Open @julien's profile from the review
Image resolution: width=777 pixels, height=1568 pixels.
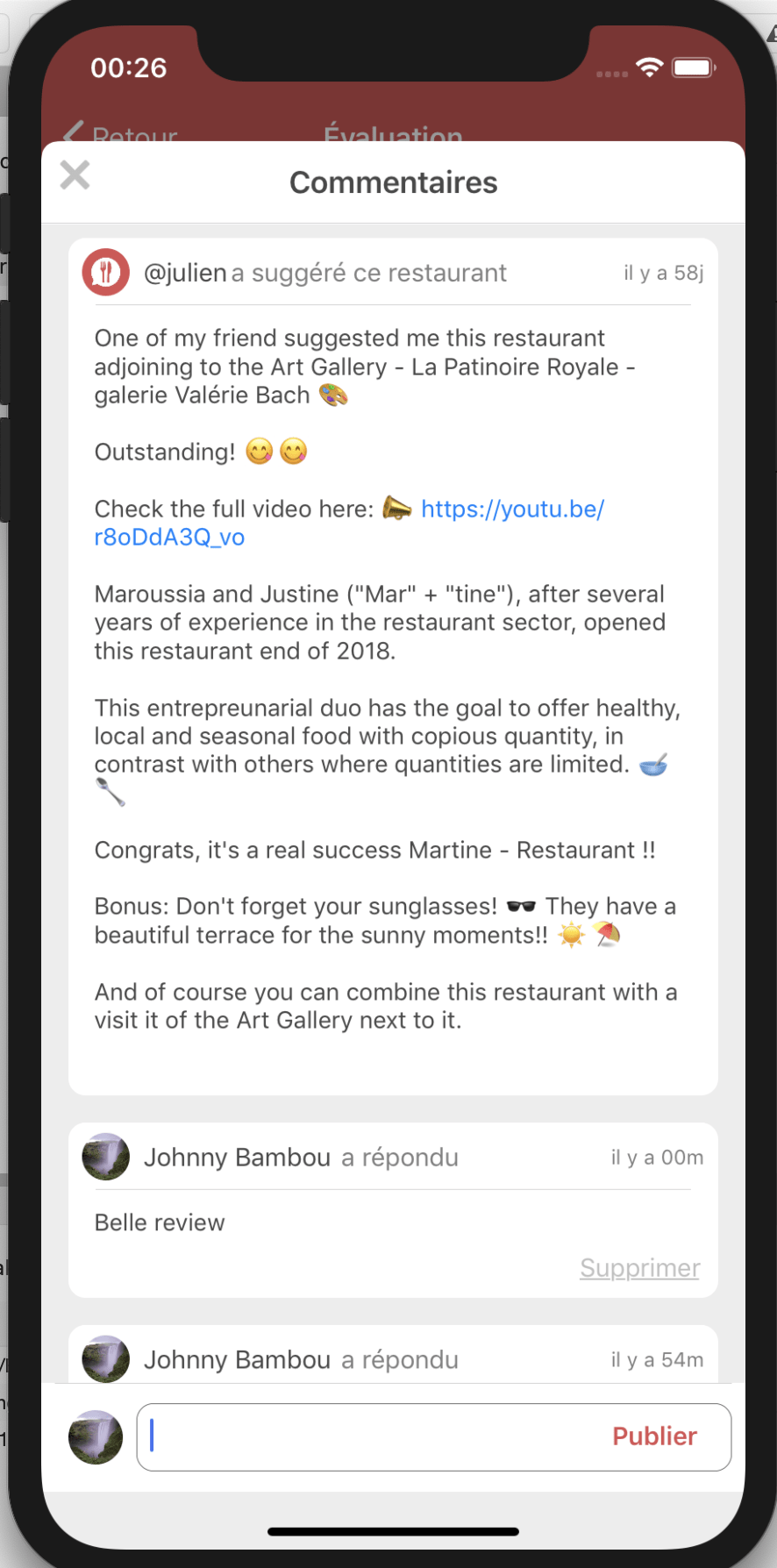point(185,273)
